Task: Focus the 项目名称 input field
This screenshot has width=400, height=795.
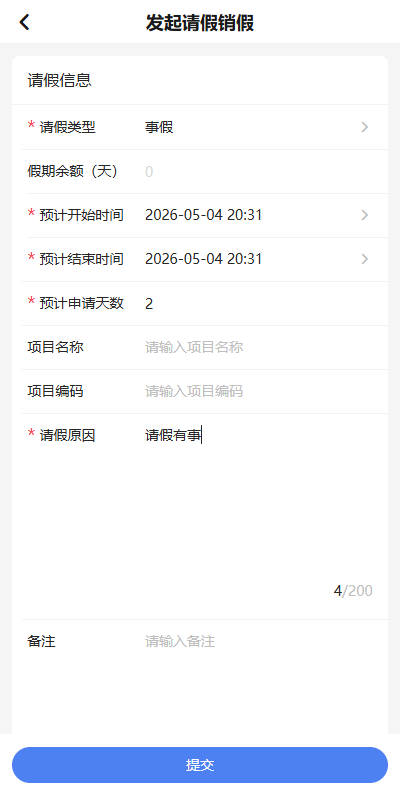Action: click(259, 348)
